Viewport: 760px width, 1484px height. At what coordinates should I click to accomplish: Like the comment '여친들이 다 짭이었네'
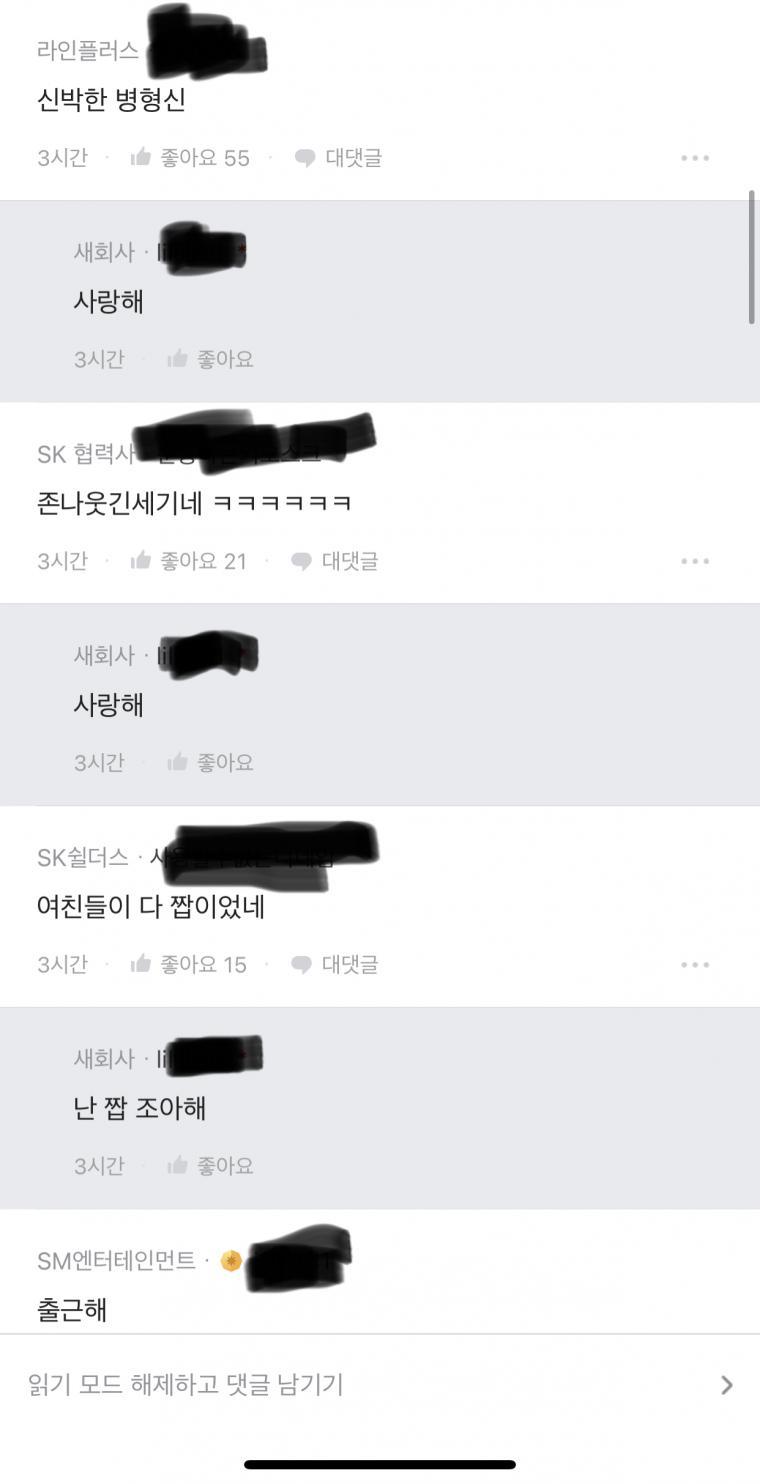[x=188, y=964]
